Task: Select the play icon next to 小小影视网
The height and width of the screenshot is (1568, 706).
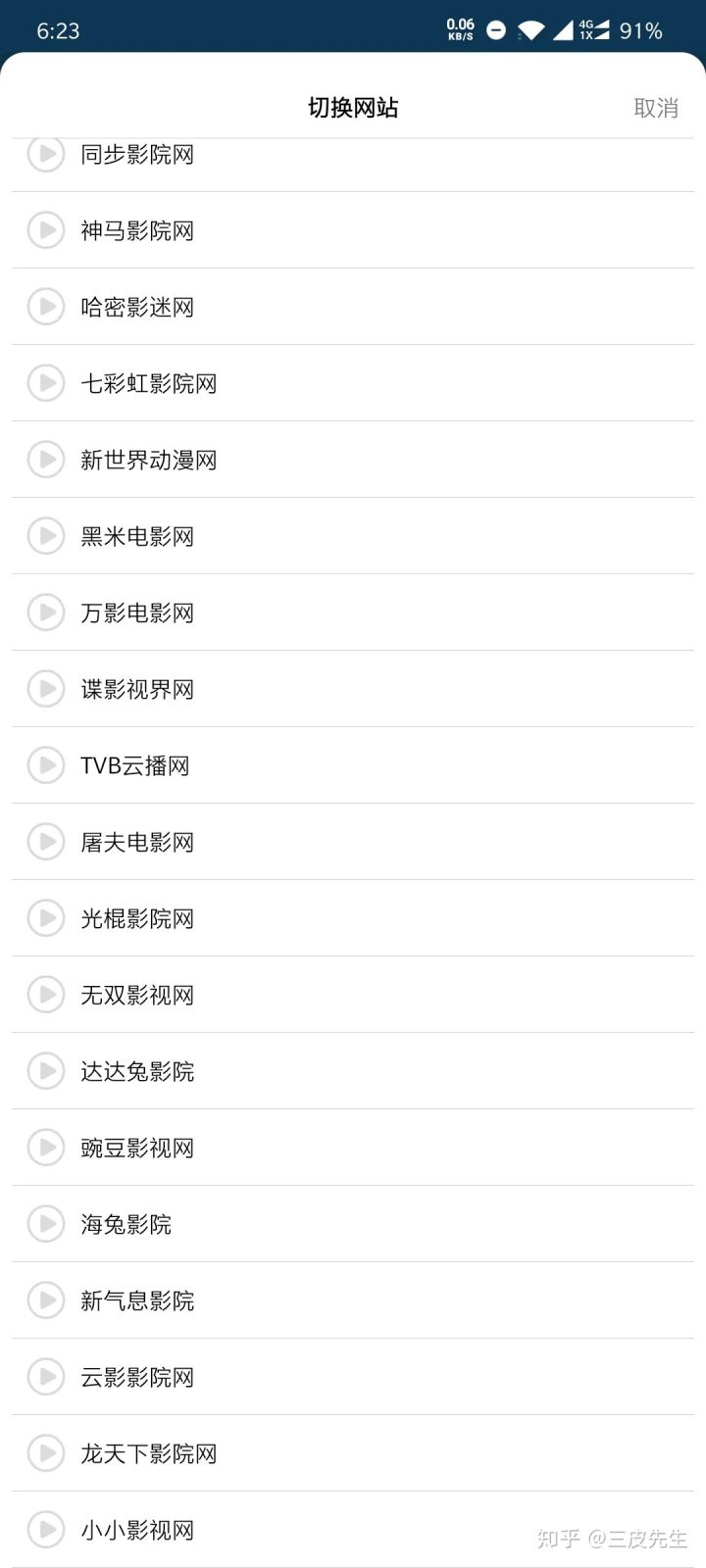Action: coord(45,1530)
